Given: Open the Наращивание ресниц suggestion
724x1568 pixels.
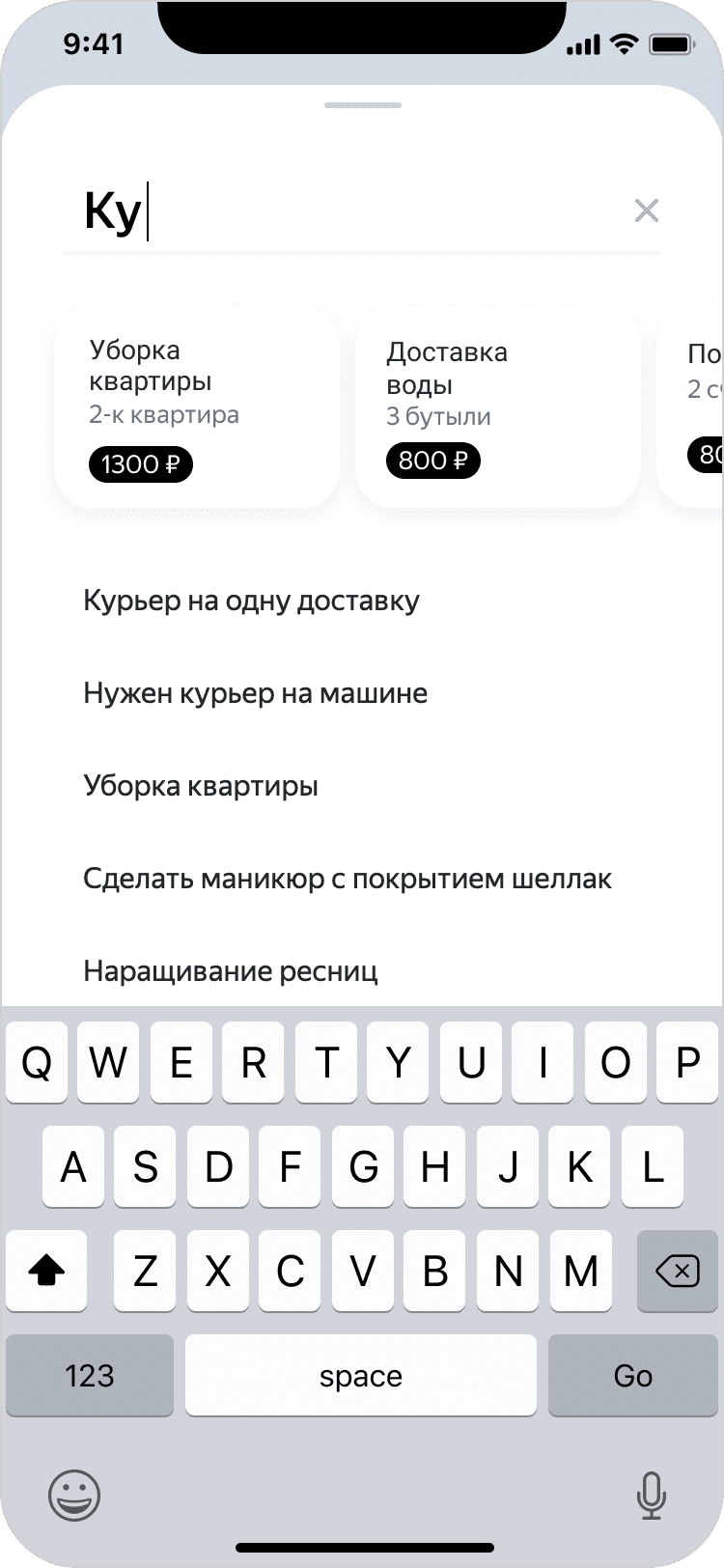Looking at the screenshot, I should coord(231,970).
